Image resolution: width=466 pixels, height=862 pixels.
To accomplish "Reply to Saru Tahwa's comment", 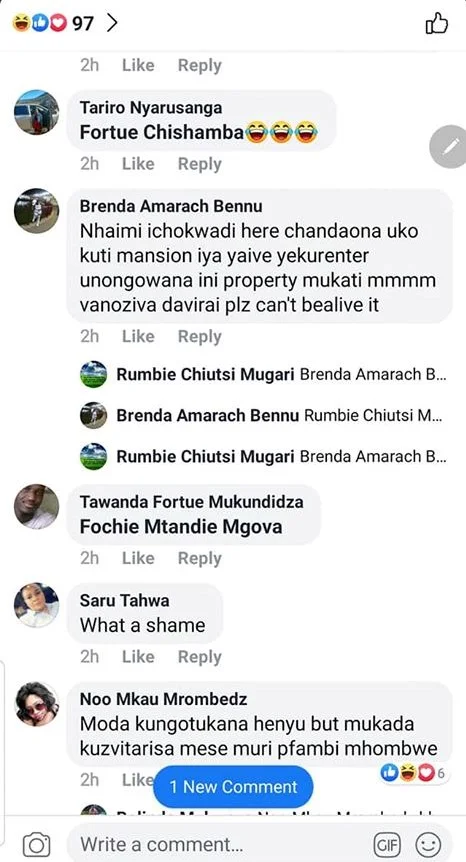I will pos(199,657).
